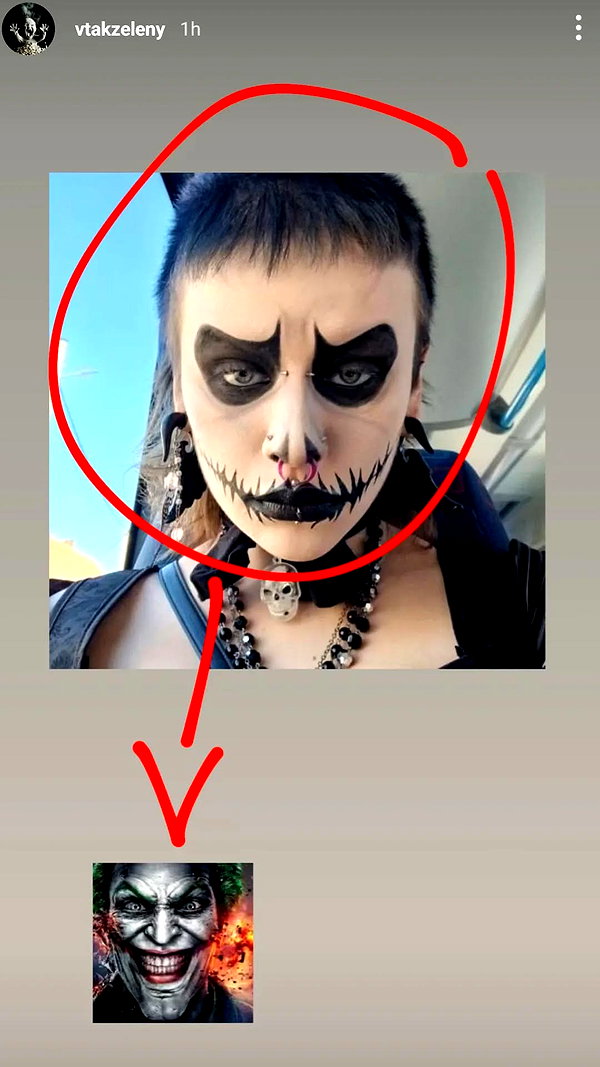Open vtakzeleny's profile picture
The height and width of the screenshot is (1067, 600).
29,29
